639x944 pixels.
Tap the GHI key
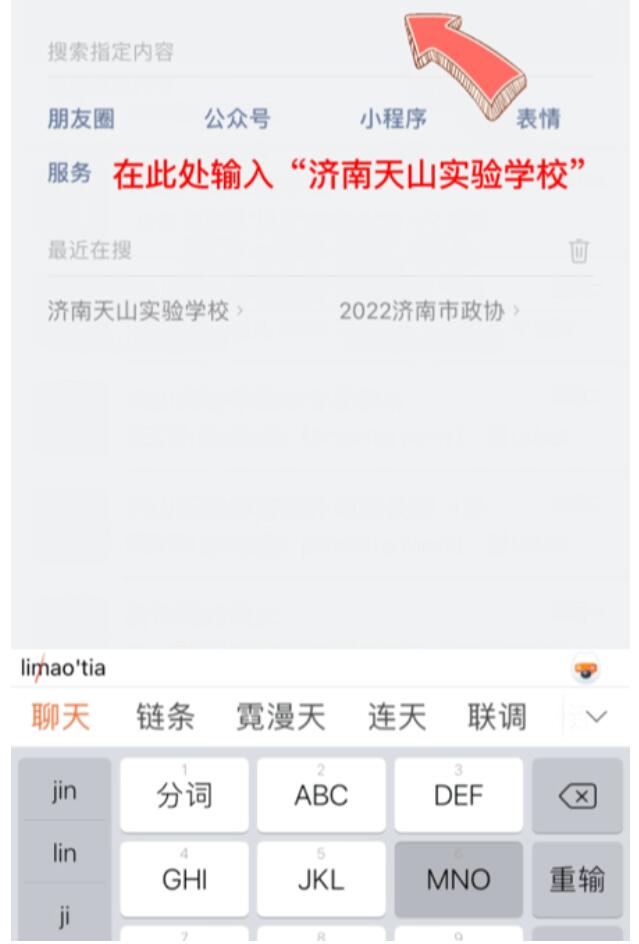(x=185, y=879)
